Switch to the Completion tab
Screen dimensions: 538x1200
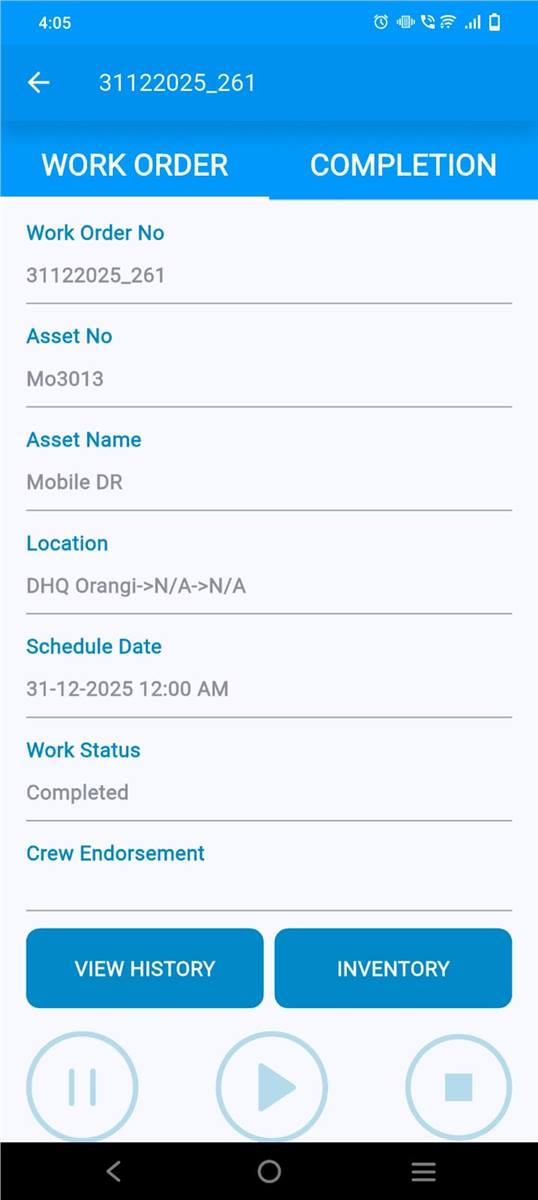[403, 165]
